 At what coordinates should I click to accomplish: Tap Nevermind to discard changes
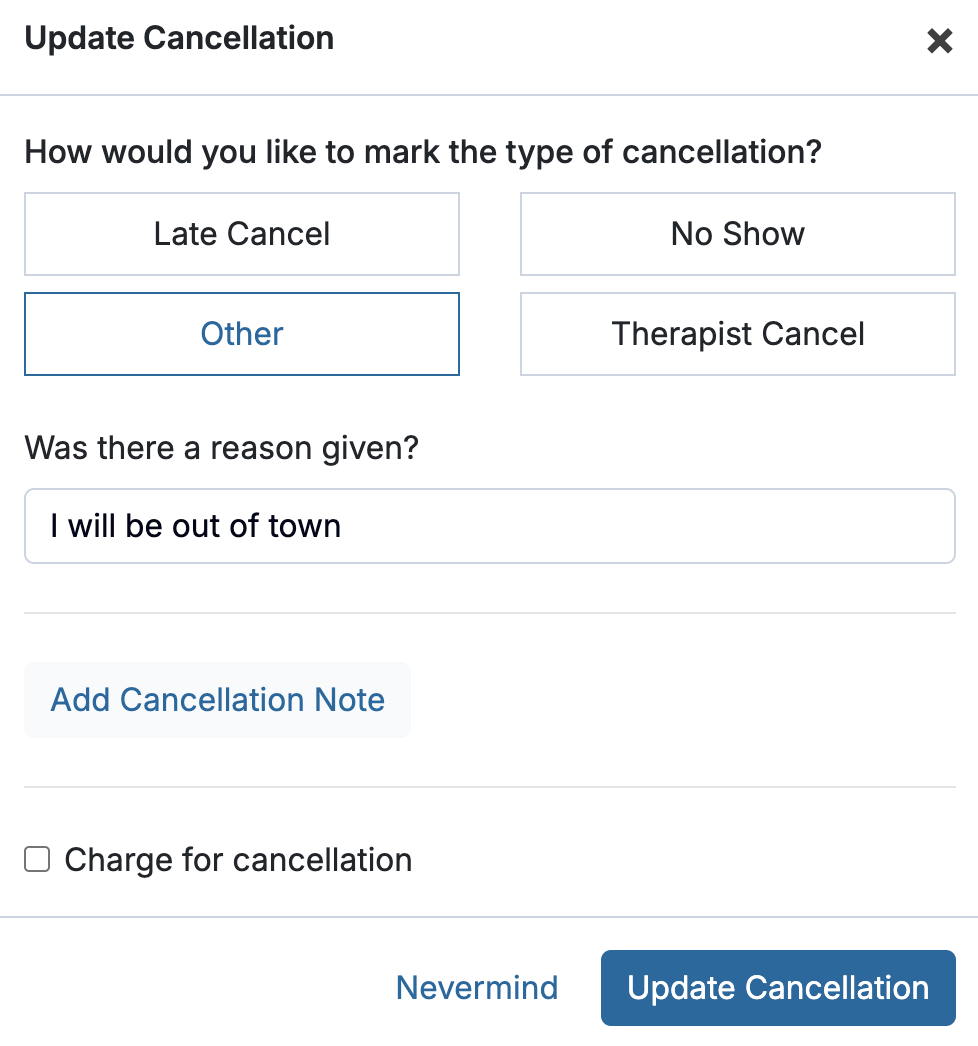(477, 988)
